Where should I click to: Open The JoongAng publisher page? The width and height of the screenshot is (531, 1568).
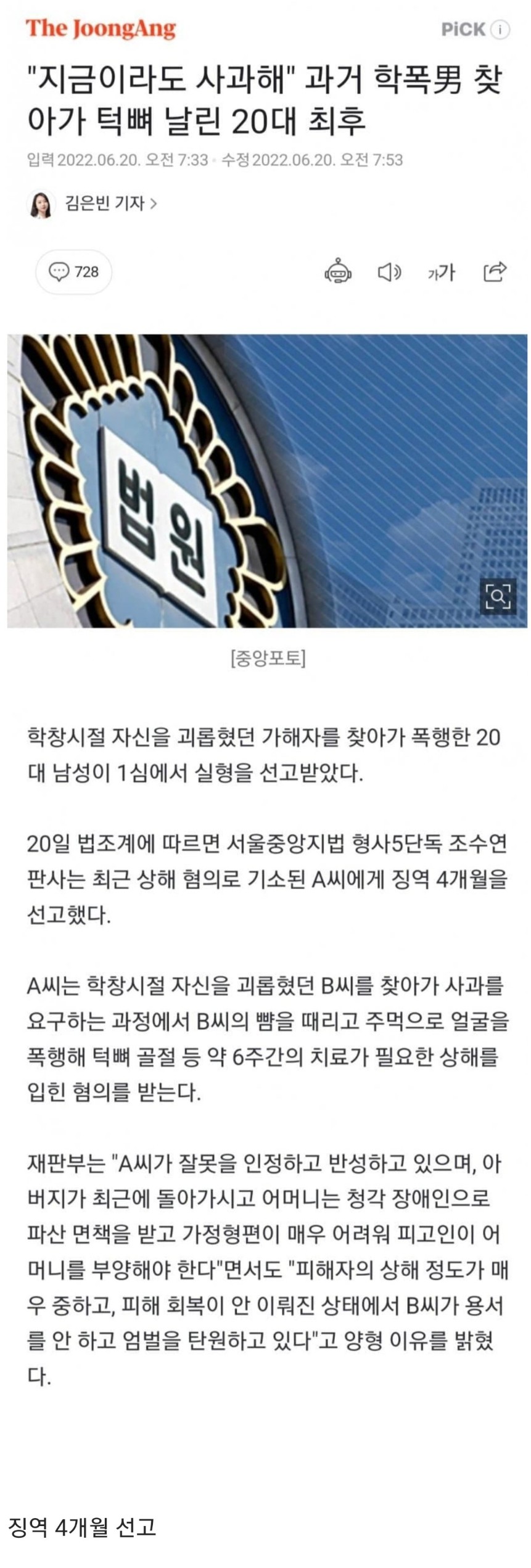pos(101,28)
